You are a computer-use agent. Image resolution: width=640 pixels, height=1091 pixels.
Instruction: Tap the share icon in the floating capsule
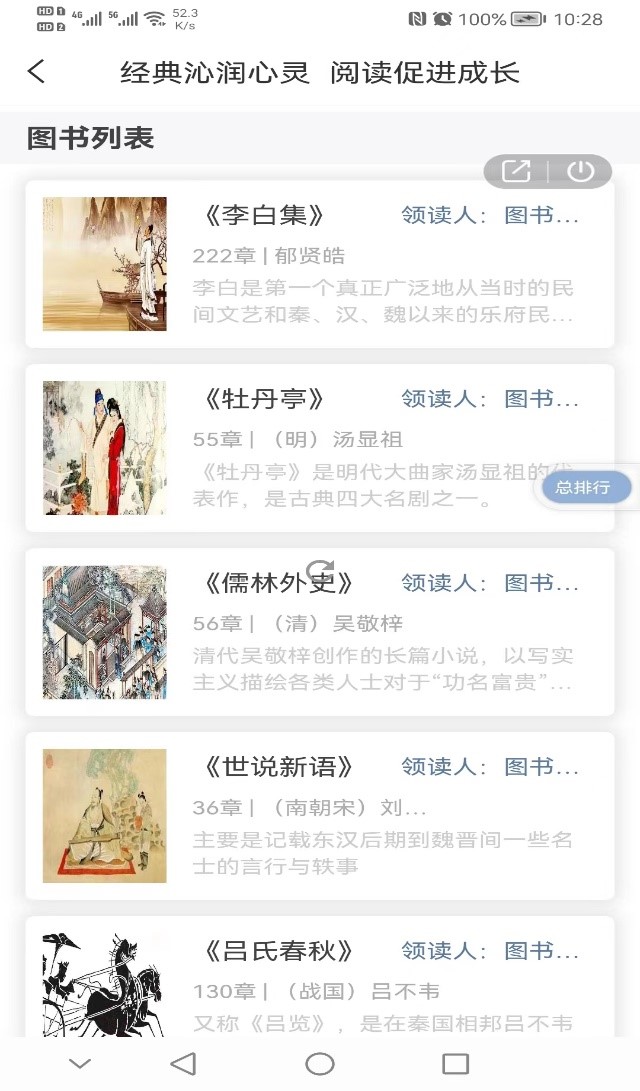pyautogui.click(x=516, y=171)
